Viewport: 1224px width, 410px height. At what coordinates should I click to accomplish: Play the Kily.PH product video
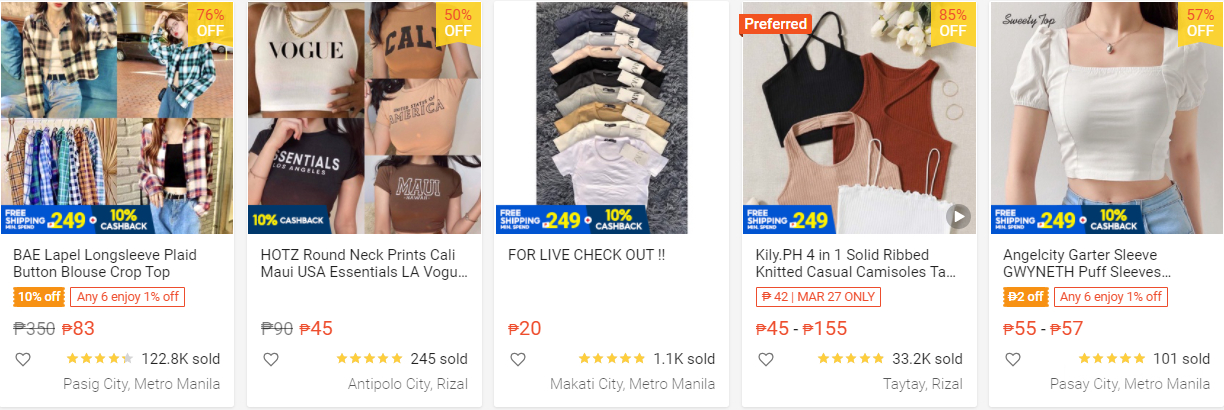(958, 216)
